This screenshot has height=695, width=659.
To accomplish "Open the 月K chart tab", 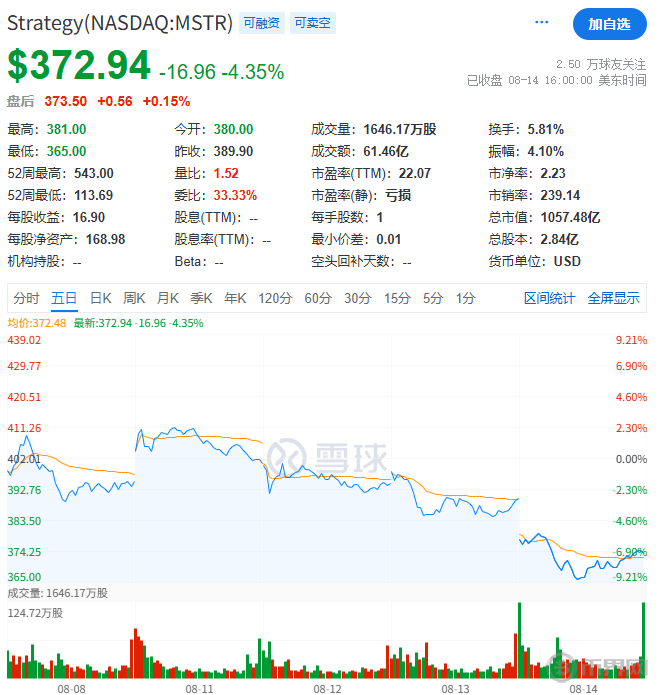I will [x=168, y=298].
